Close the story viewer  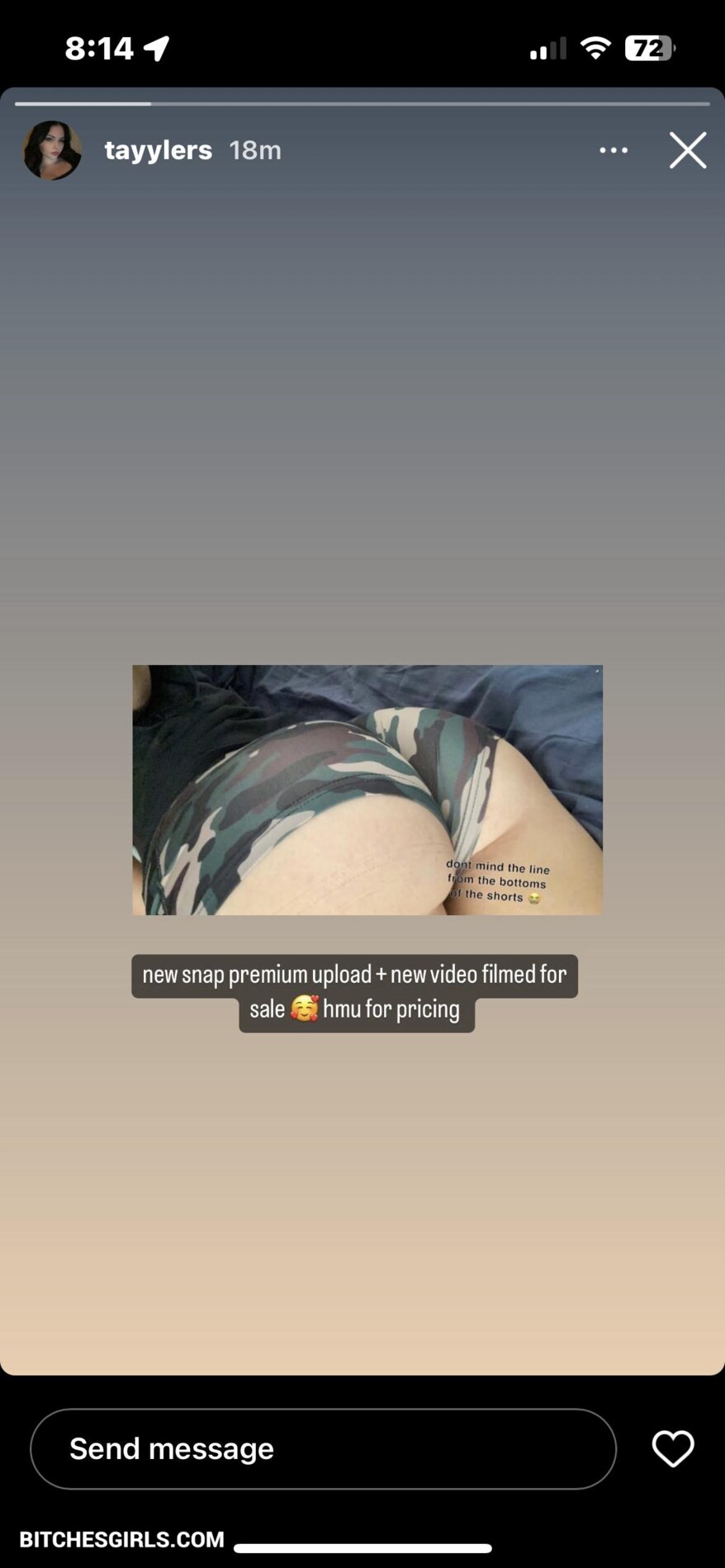point(687,150)
